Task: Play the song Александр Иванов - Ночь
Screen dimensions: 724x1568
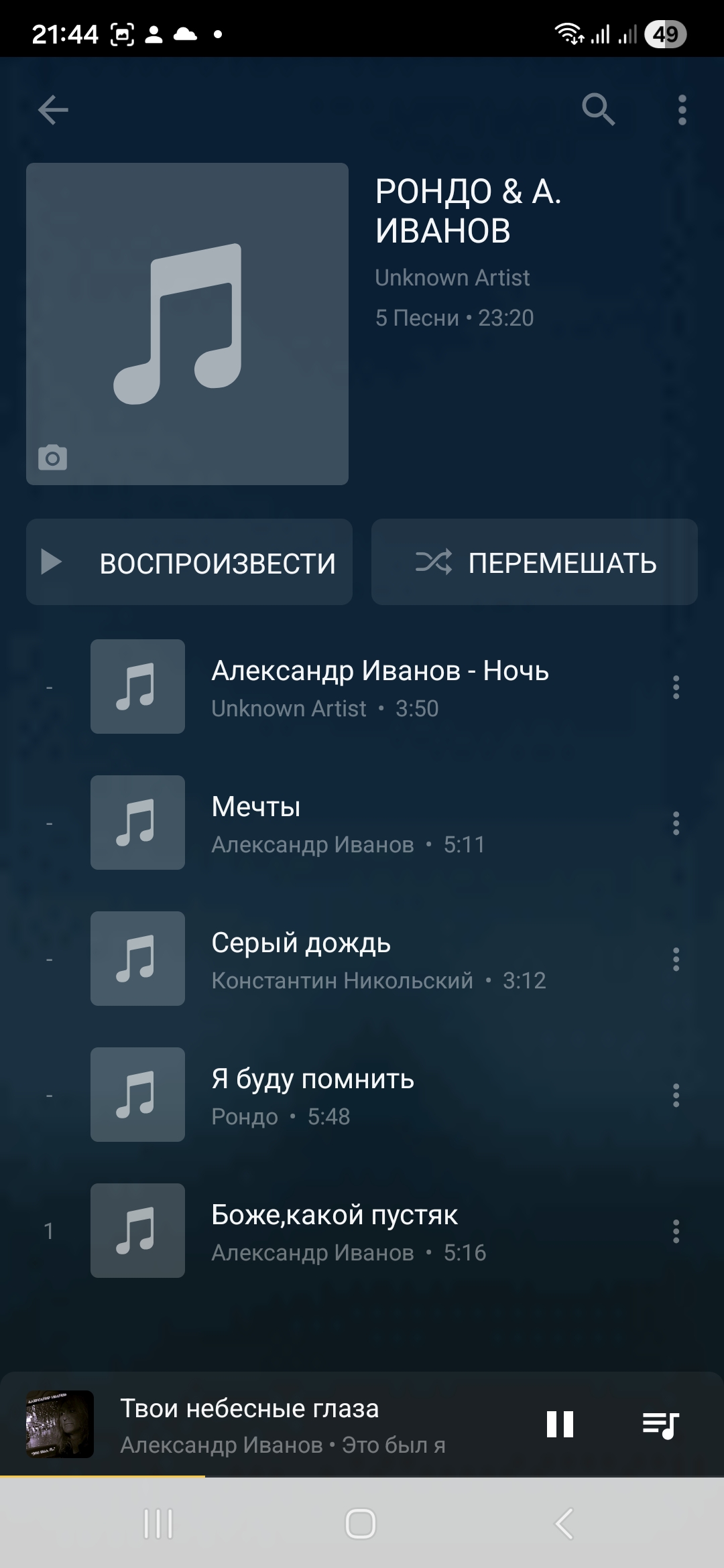Action: coord(380,686)
